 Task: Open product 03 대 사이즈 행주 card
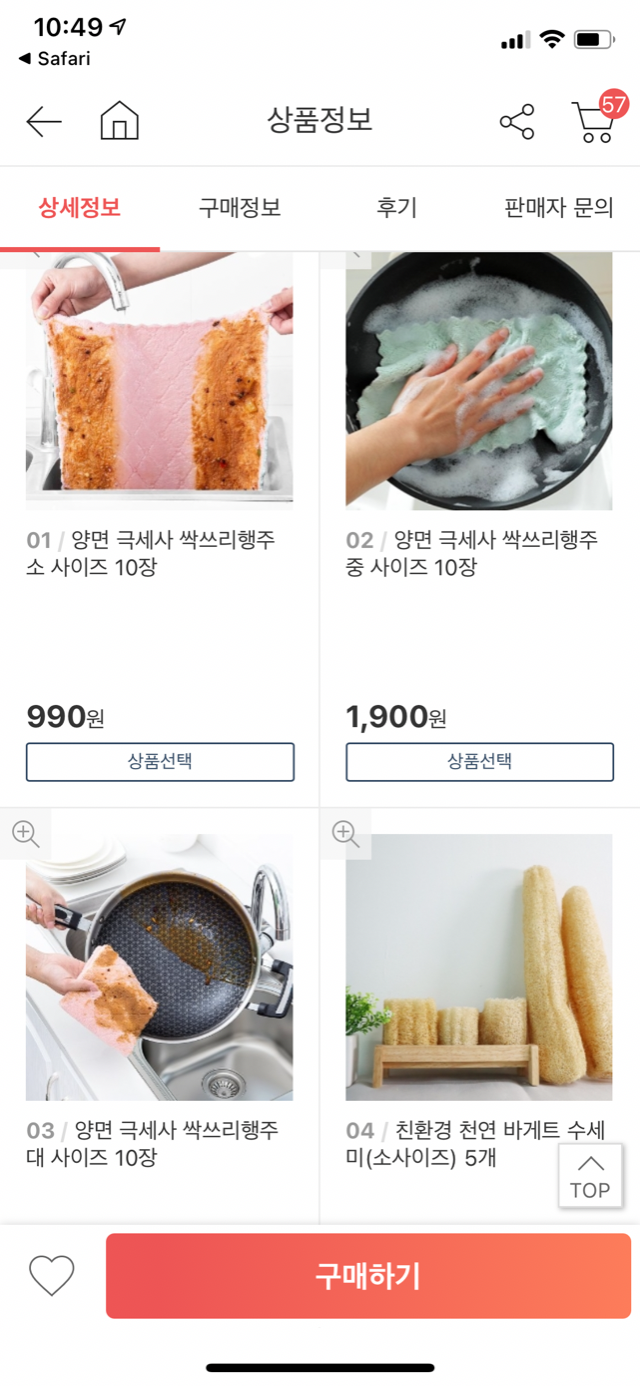pyautogui.click(x=160, y=1143)
